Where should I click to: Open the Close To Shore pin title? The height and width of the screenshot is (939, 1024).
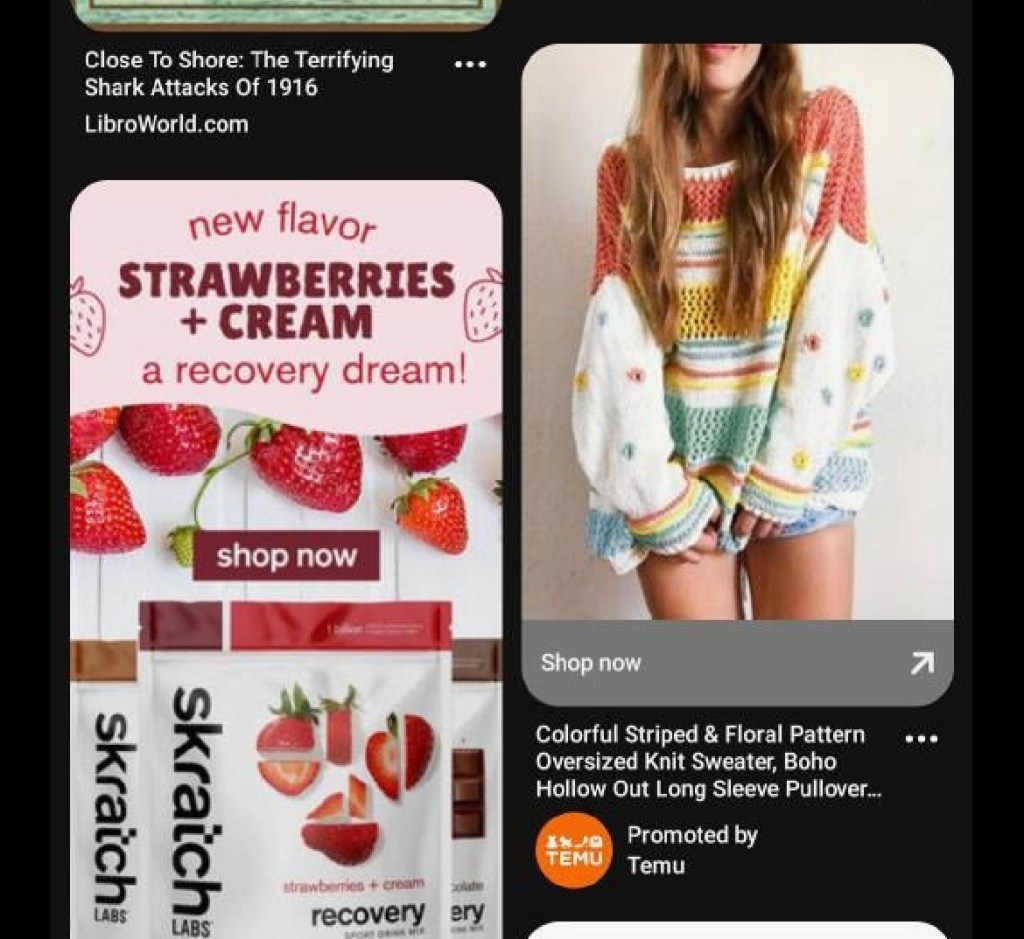239,74
